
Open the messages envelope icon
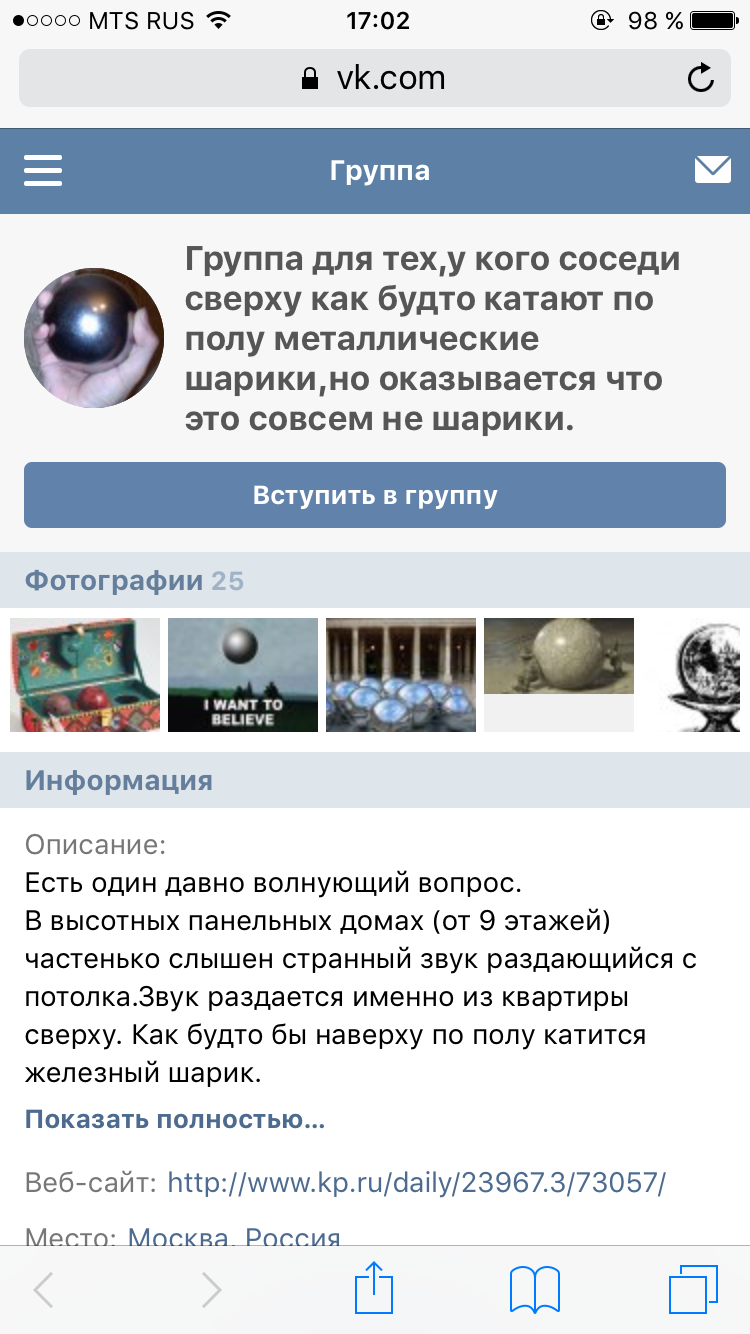[712, 170]
